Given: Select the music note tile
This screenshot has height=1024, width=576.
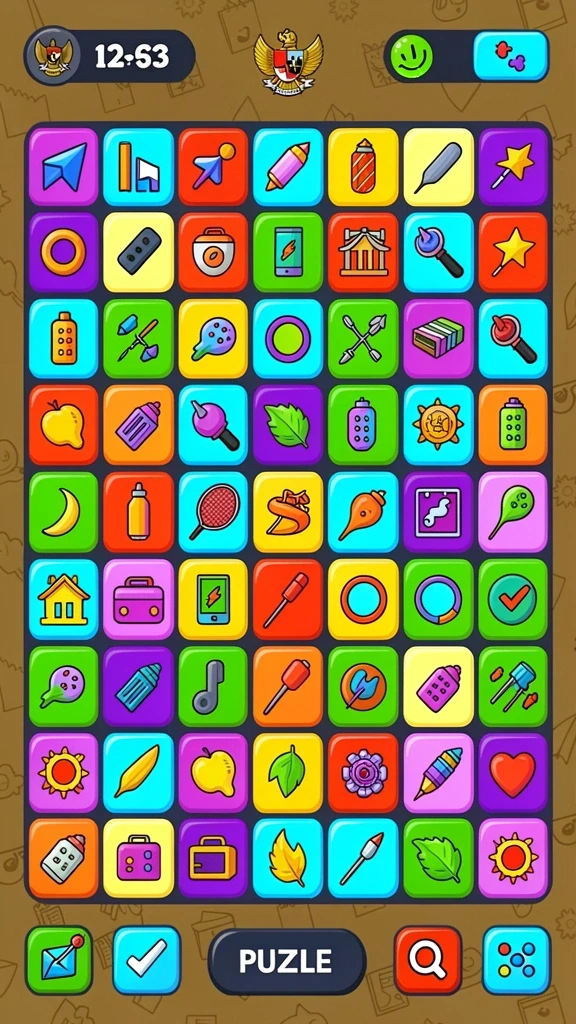Looking at the screenshot, I should pos(213,686).
